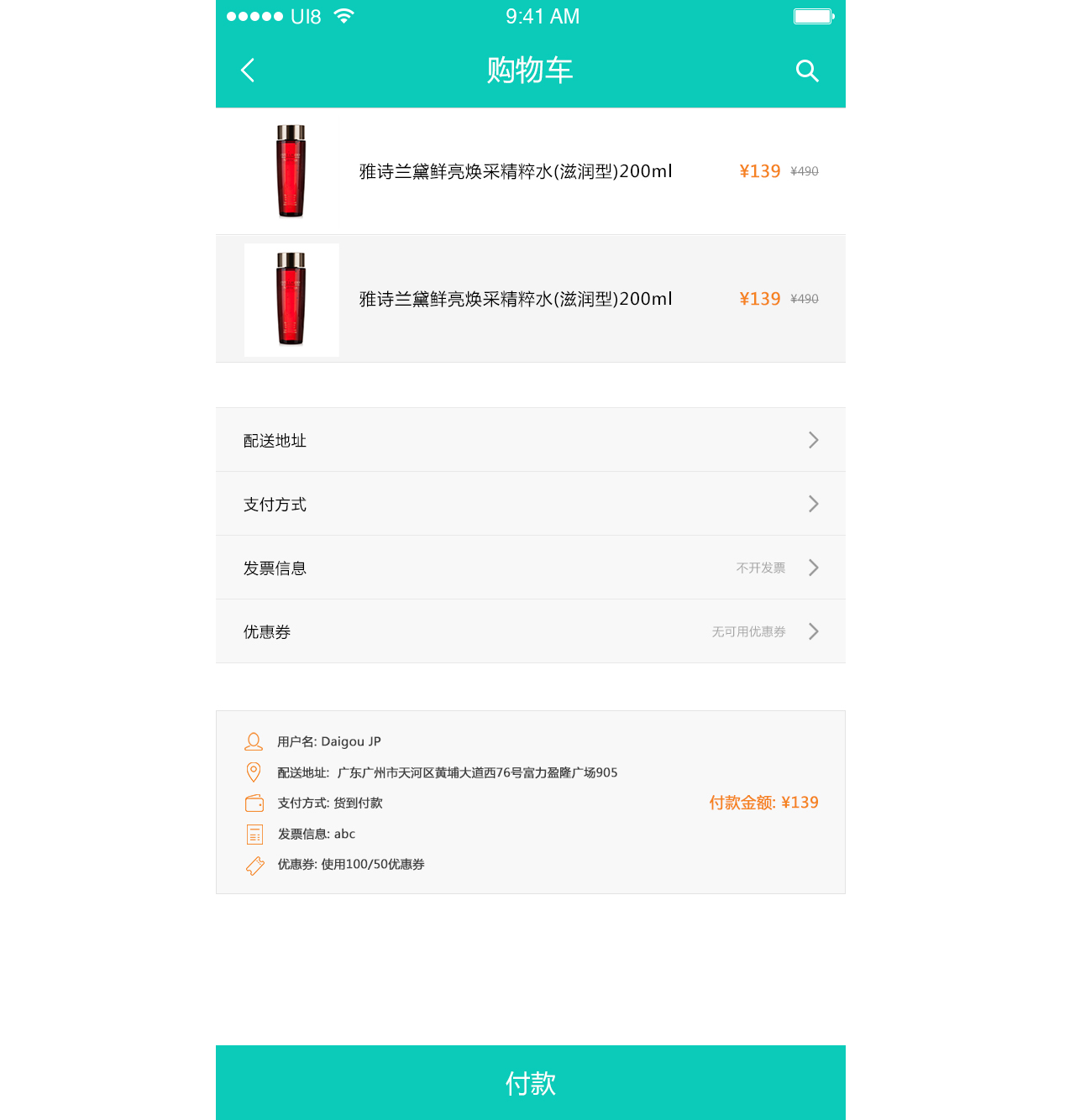This screenshot has height=1120, width=1075.
Task: Tap the 付款 button to pay
Action: click(x=530, y=1082)
